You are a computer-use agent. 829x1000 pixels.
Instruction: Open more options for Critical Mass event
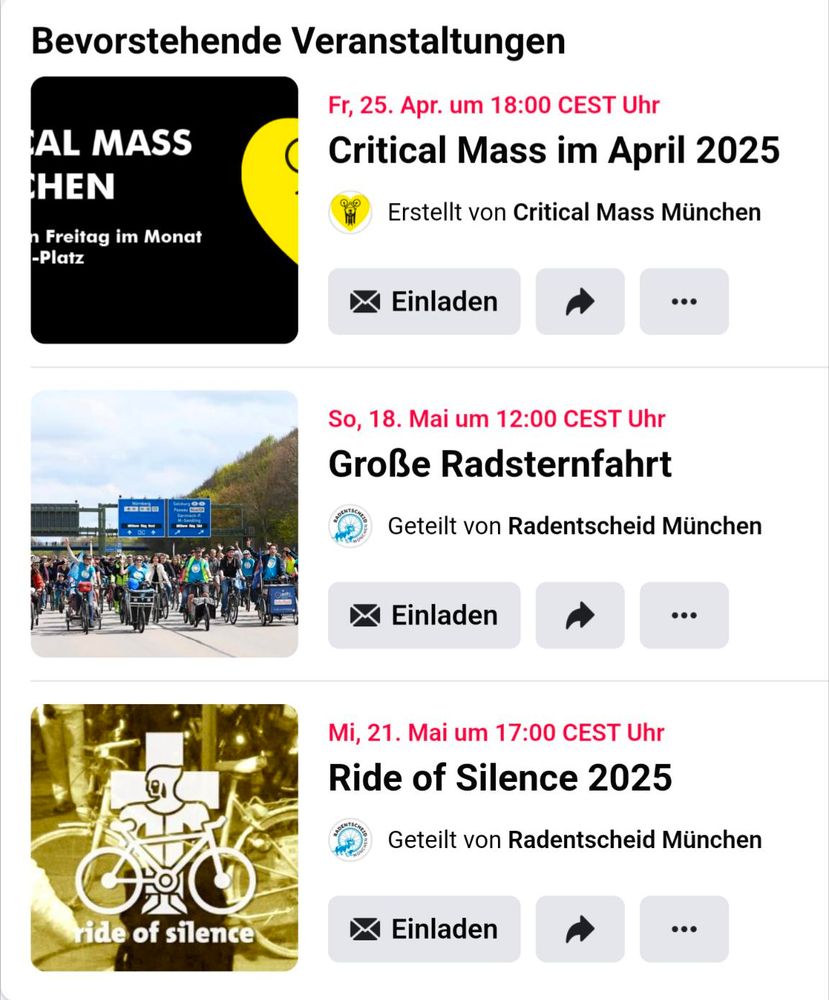coord(684,301)
